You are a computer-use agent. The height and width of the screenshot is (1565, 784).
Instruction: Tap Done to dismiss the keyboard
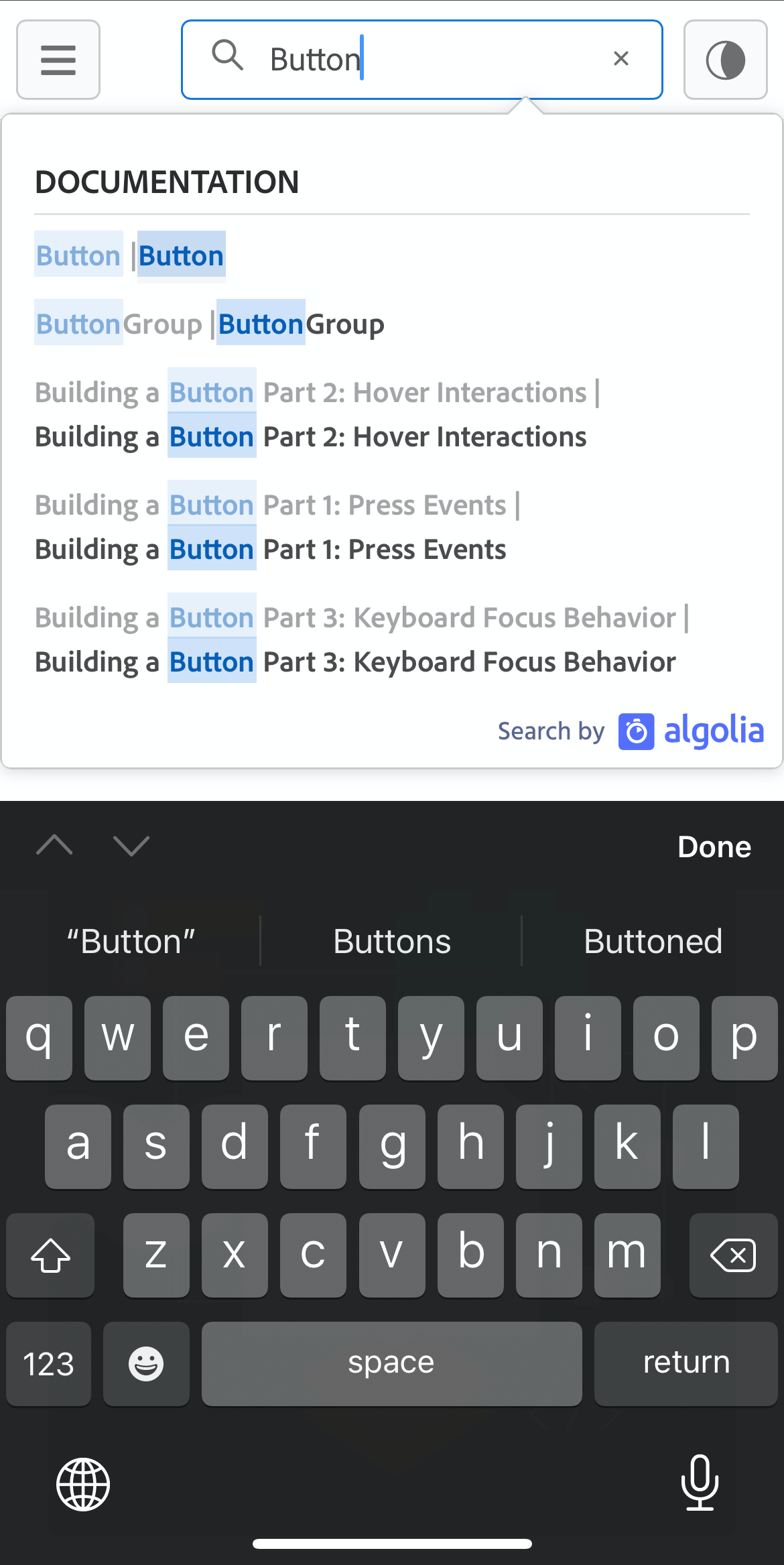click(714, 847)
